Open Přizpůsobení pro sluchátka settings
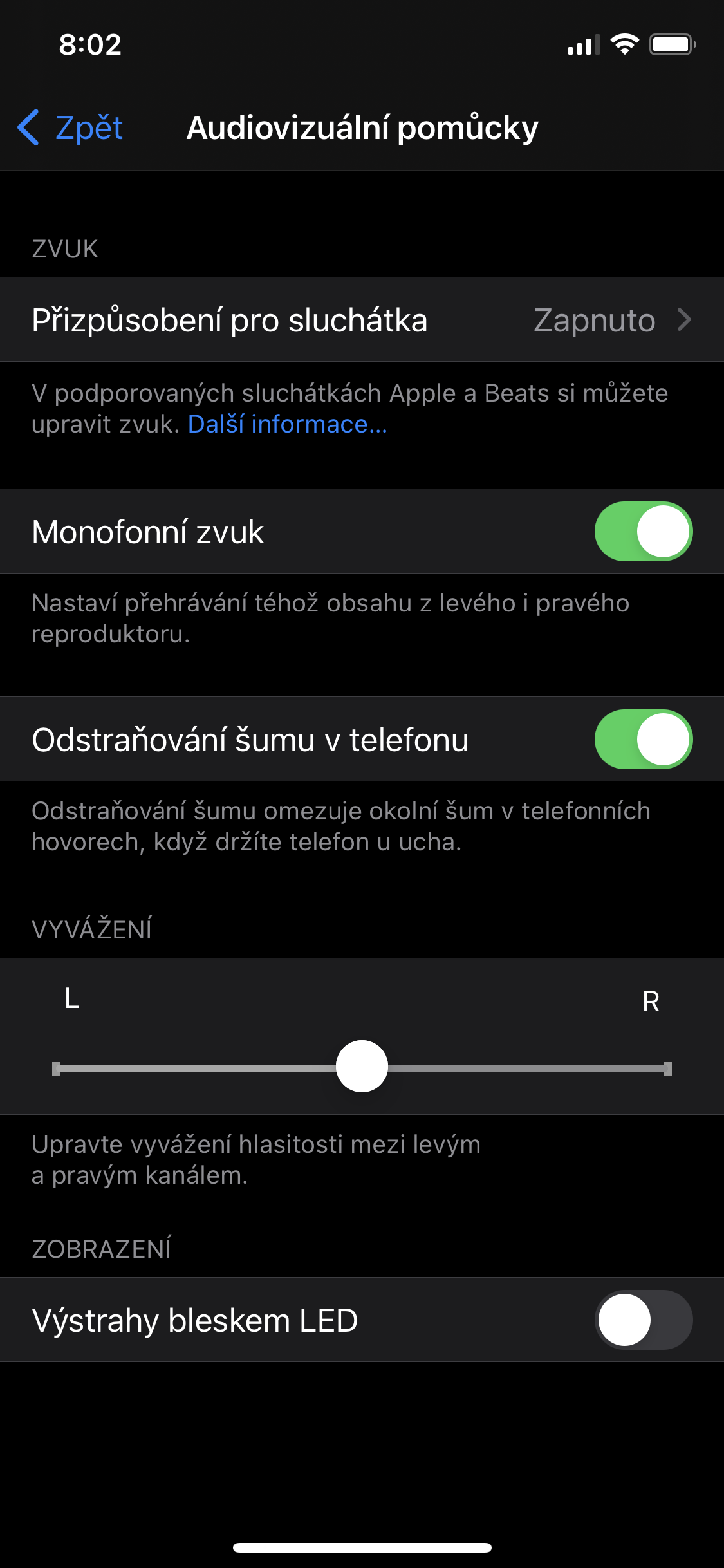Viewport: 724px width, 1568px height. point(362,320)
